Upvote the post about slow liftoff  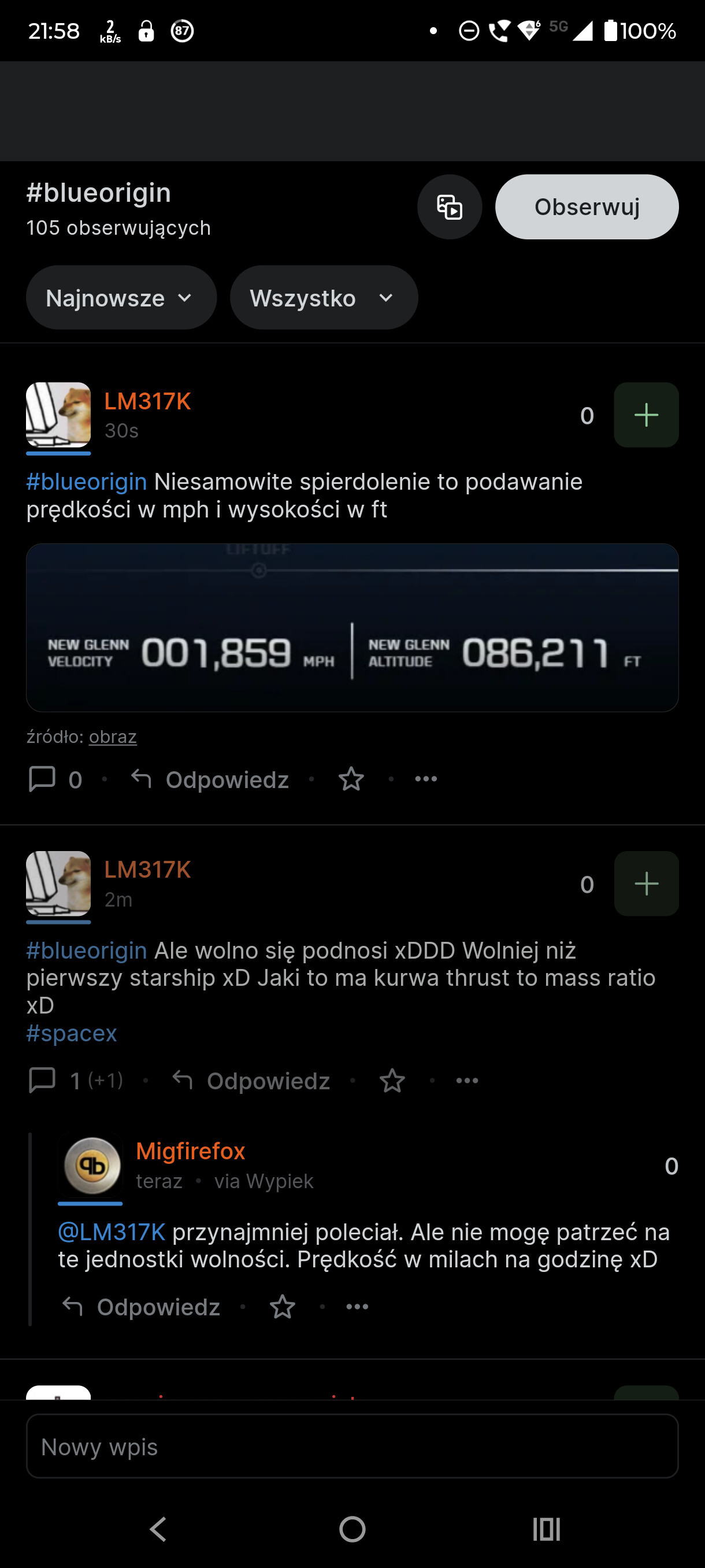click(646, 884)
